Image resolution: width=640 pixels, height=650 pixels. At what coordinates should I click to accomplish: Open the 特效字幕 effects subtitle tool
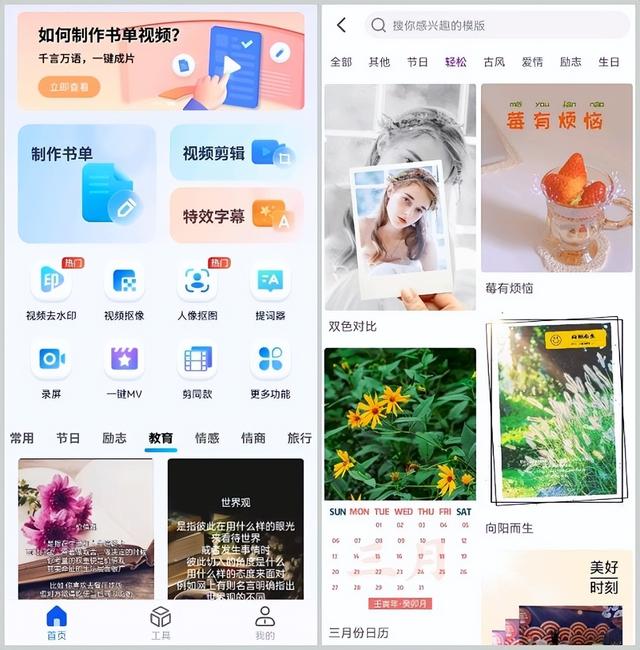(236, 215)
